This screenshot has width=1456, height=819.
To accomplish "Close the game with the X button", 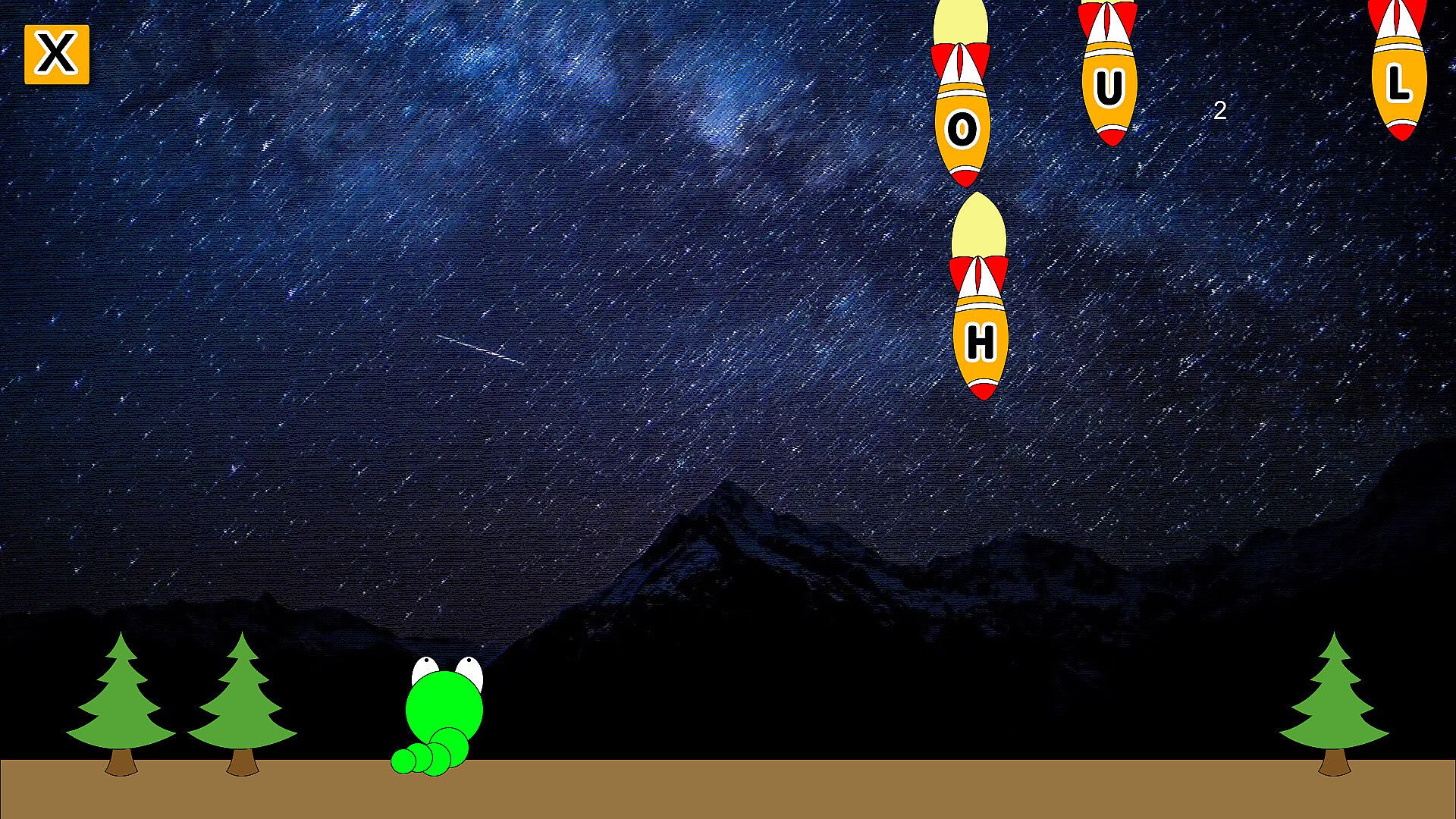I will click(57, 54).
